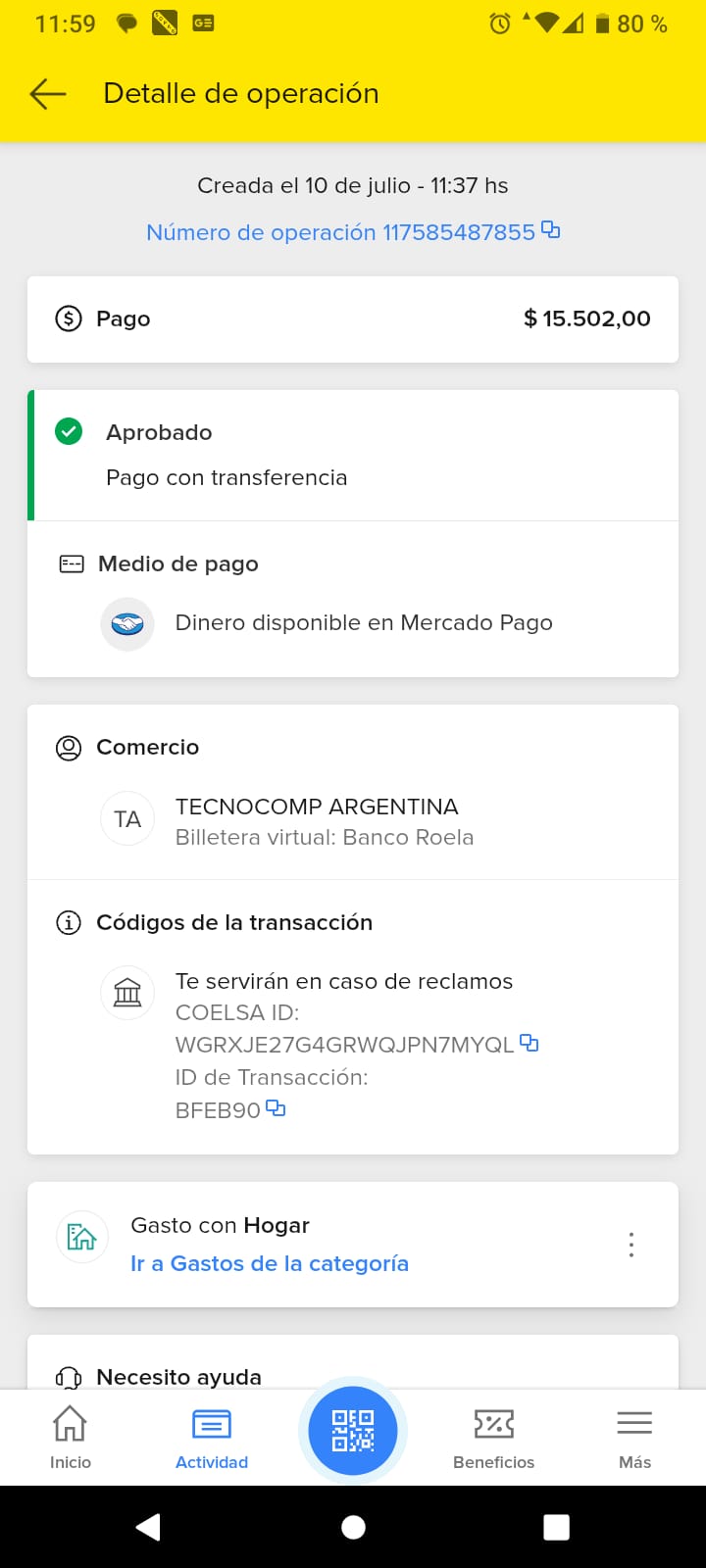Open the Necesito ayuda section
706x1568 pixels.
(178, 1375)
